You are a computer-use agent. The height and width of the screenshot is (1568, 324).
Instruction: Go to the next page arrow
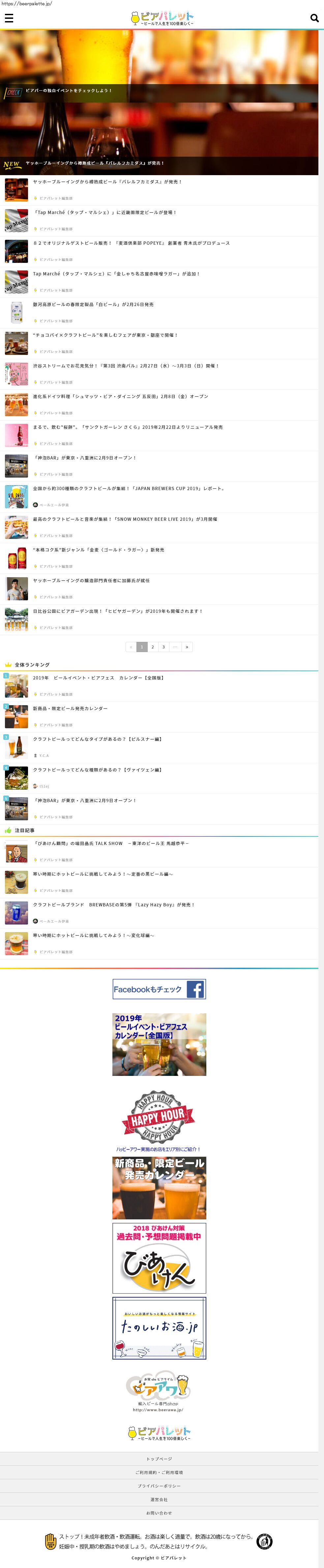click(x=187, y=647)
